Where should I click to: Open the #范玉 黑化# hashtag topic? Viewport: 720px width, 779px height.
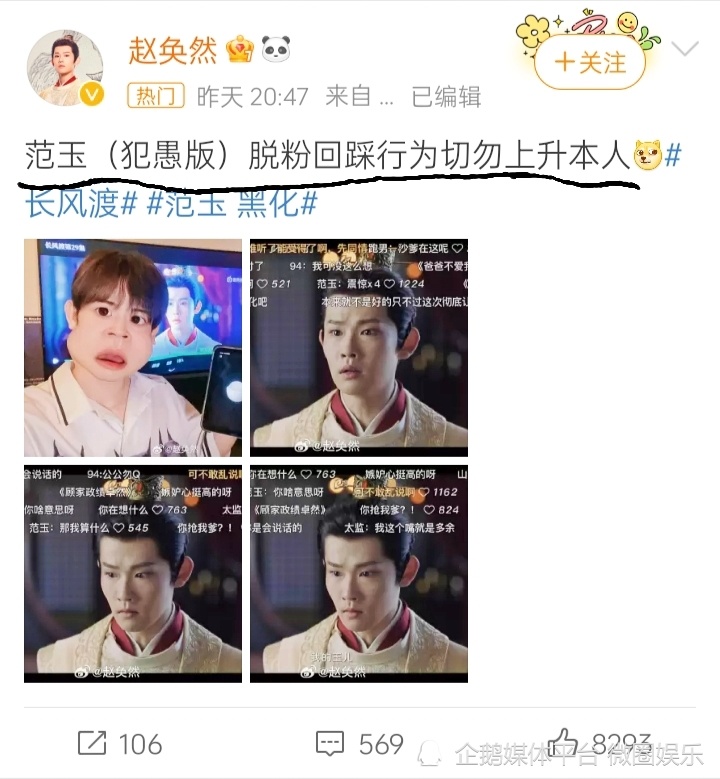tap(232, 203)
